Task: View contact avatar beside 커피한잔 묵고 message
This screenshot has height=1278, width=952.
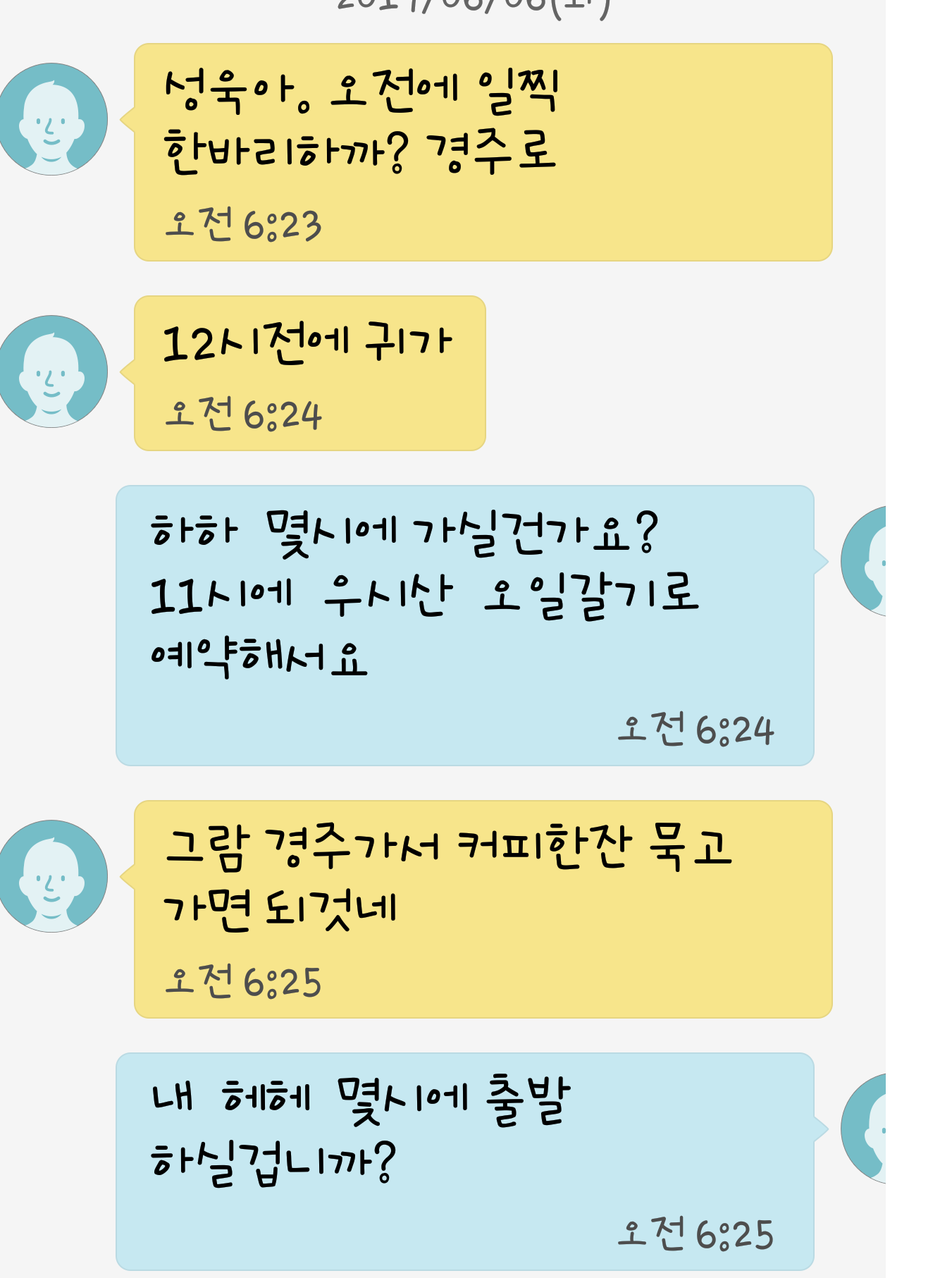Action: [53, 876]
